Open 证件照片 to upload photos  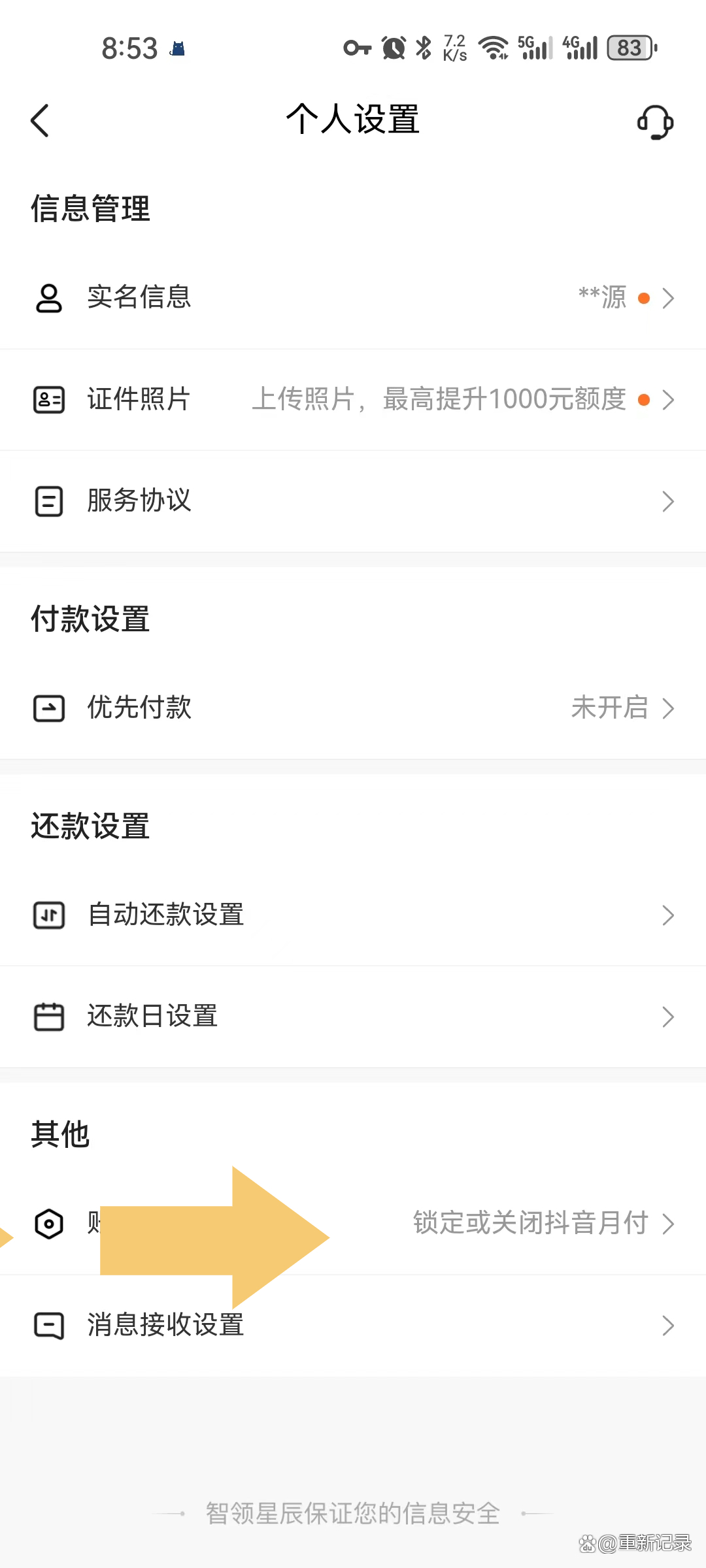pyautogui.click(x=353, y=400)
